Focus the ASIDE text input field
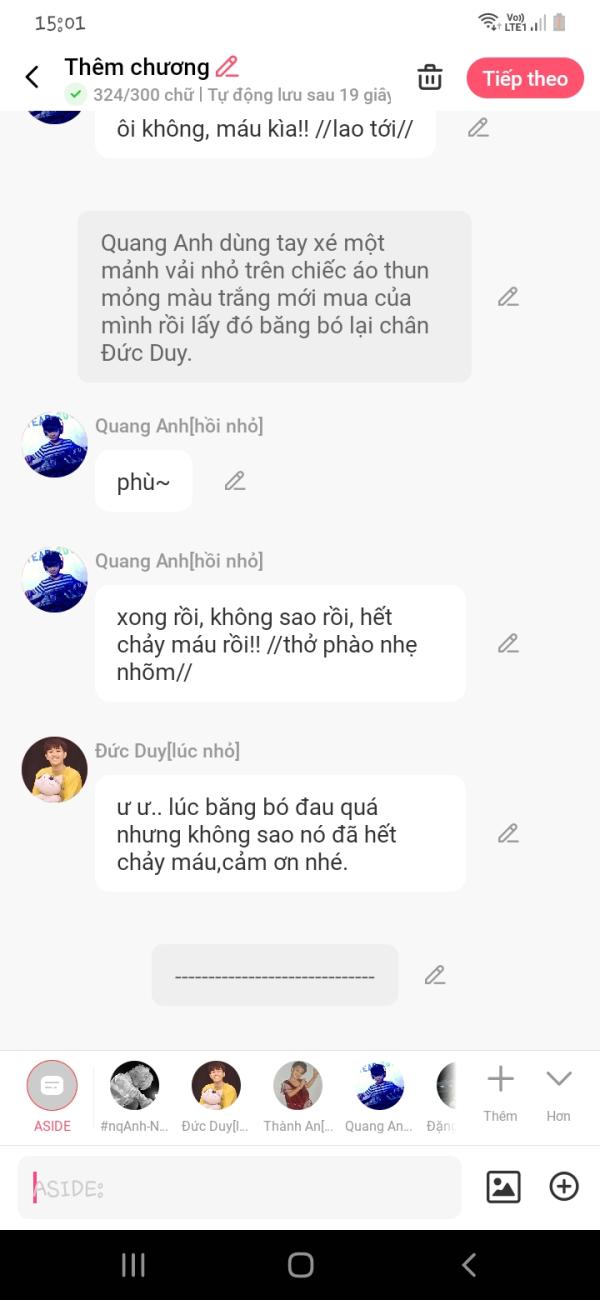 (240, 1187)
